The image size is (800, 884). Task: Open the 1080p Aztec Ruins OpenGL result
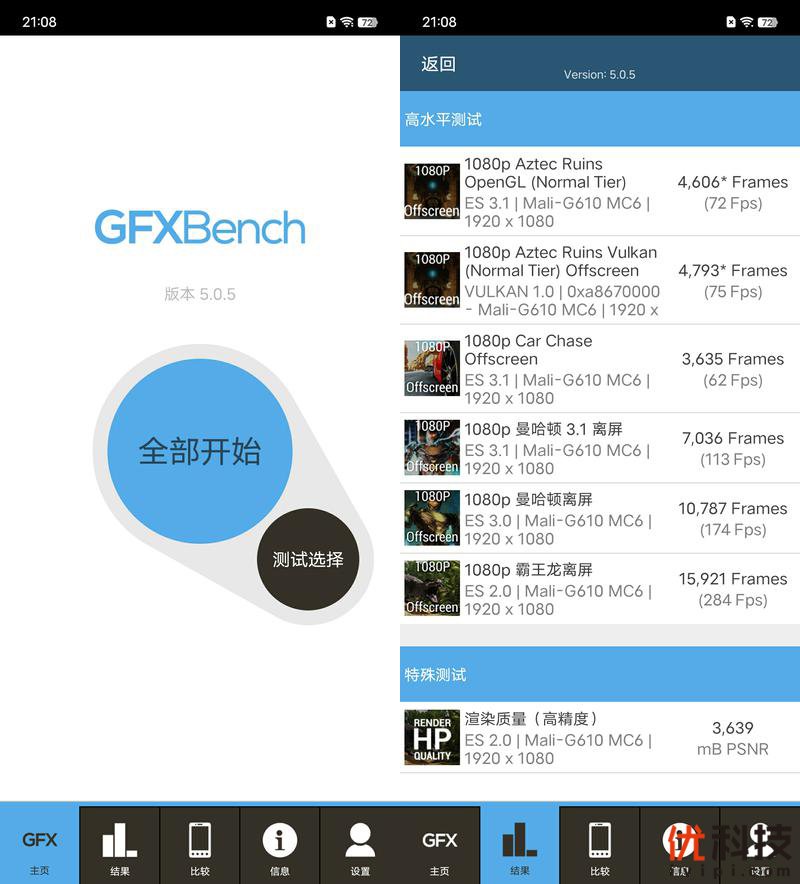pyautogui.click(x=600, y=192)
